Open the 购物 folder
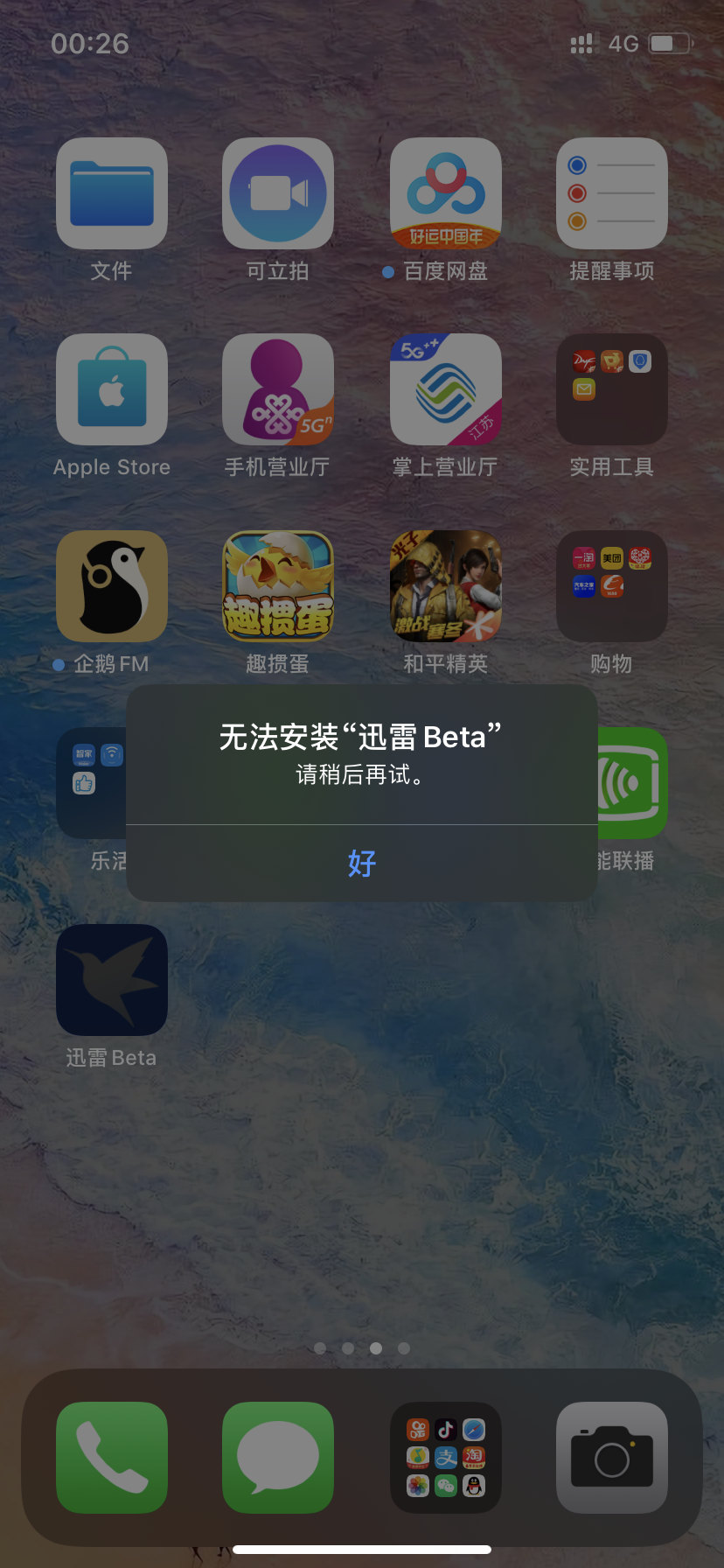The width and height of the screenshot is (724, 1568). pyautogui.click(x=611, y=586)
